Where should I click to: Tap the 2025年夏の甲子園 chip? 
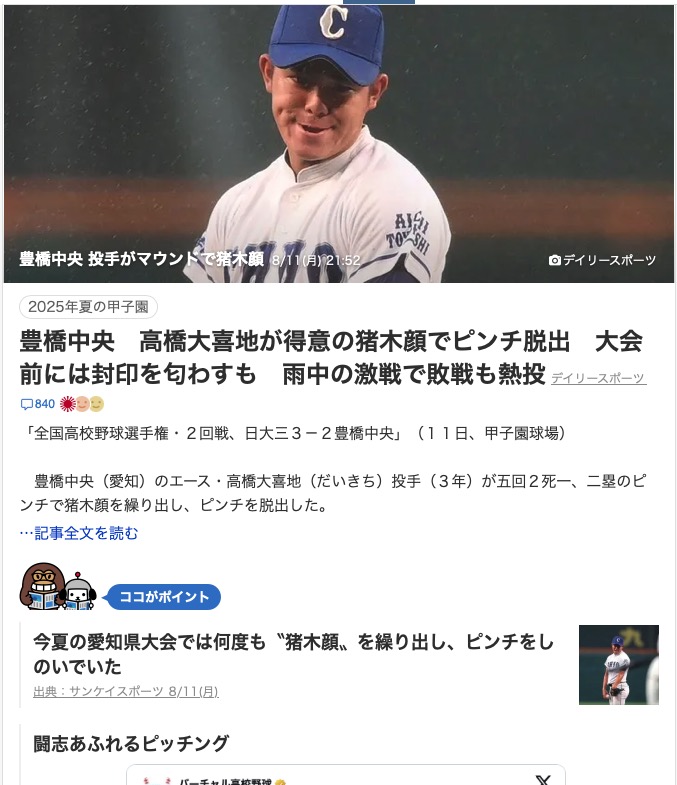pyautogui.click(x=88, y=307)
